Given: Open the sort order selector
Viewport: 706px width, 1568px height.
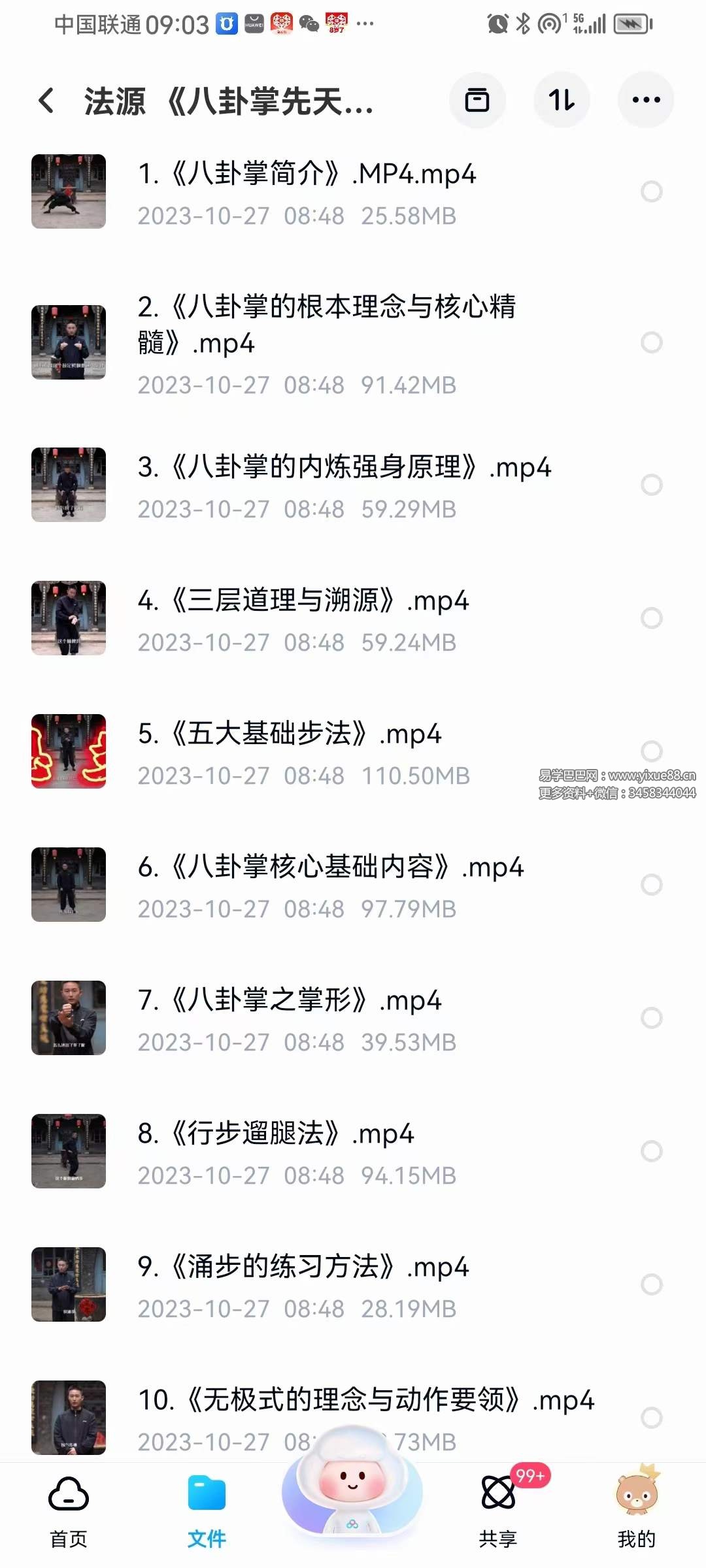Looking at the screenshot, I should pos(562,99).
